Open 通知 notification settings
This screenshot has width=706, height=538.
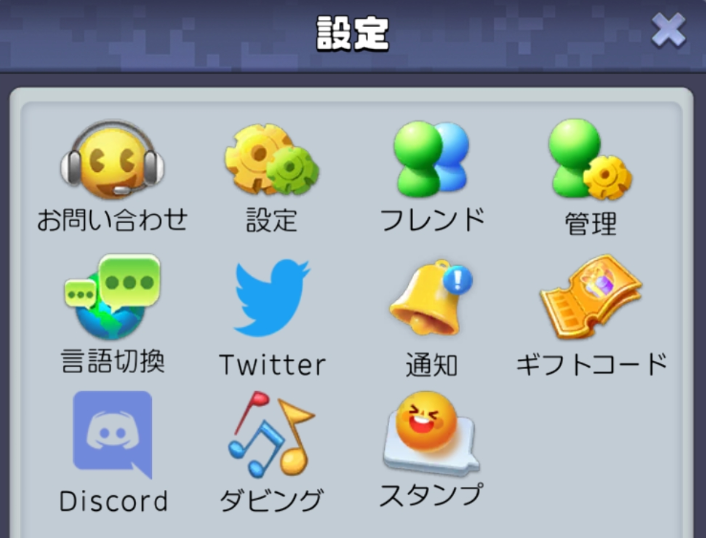[x=431, y=300]
